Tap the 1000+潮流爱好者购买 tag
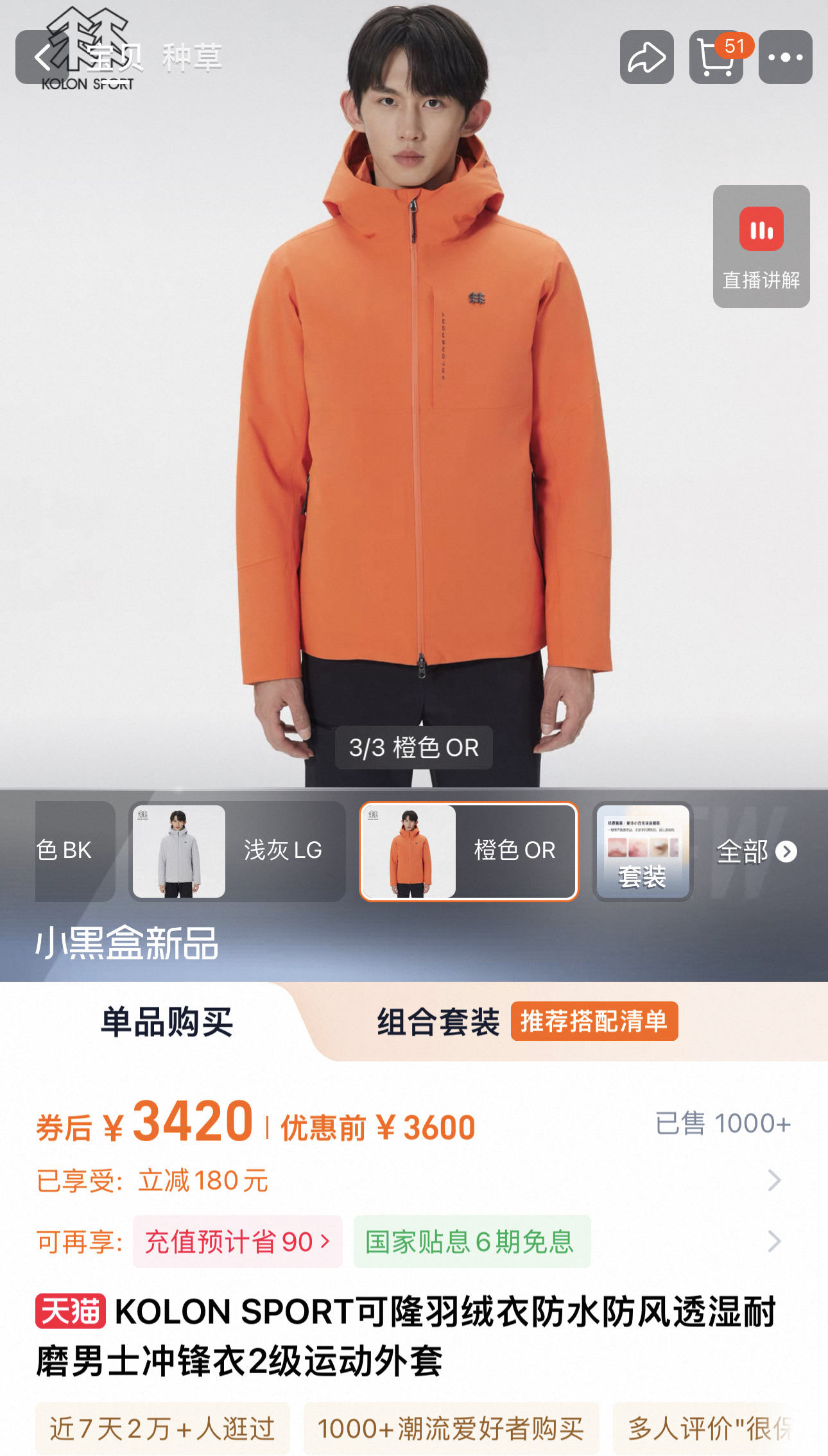This screenshot has width=828, height=1456. click(451, 1428)
